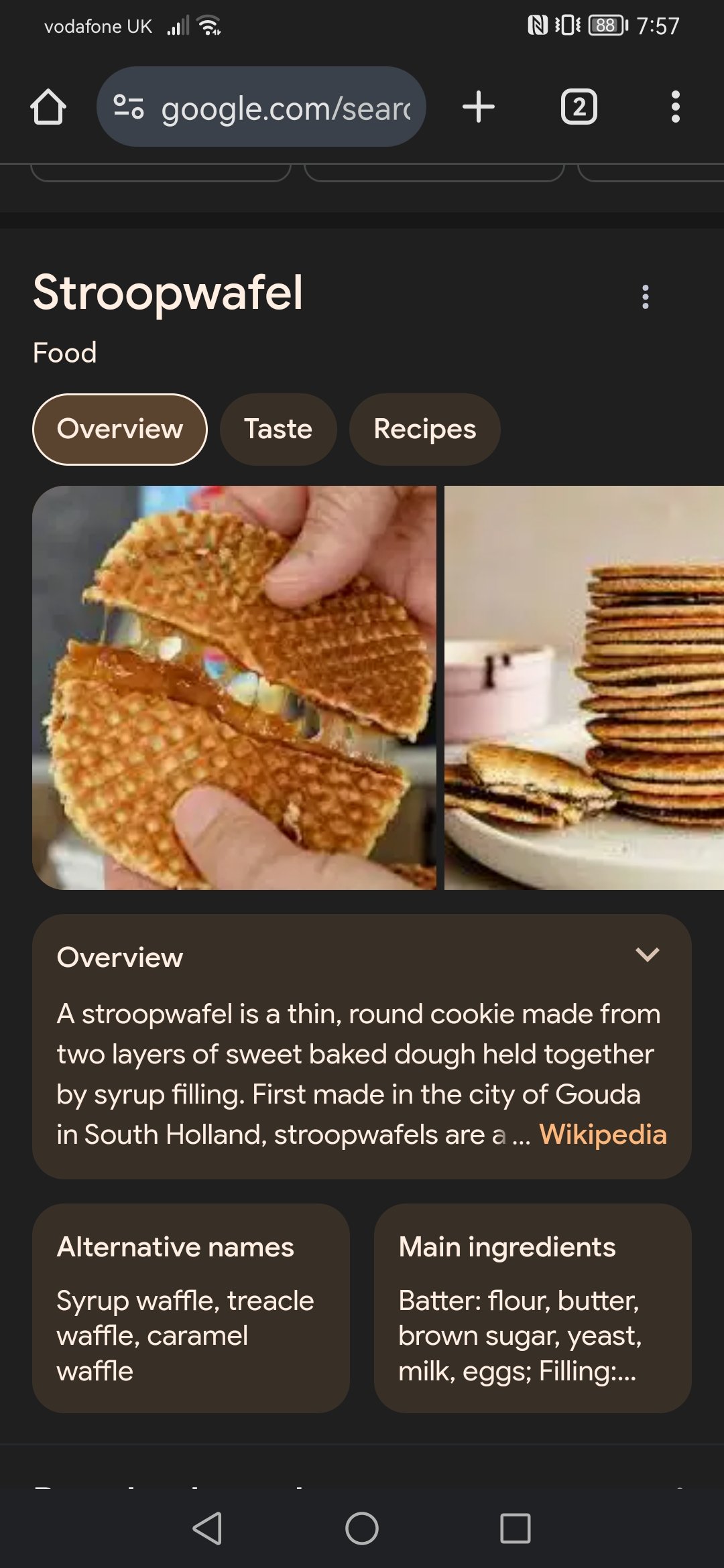Go back using the system back button
This screenshot has height=1568, width=724.
coord(207,1528)
